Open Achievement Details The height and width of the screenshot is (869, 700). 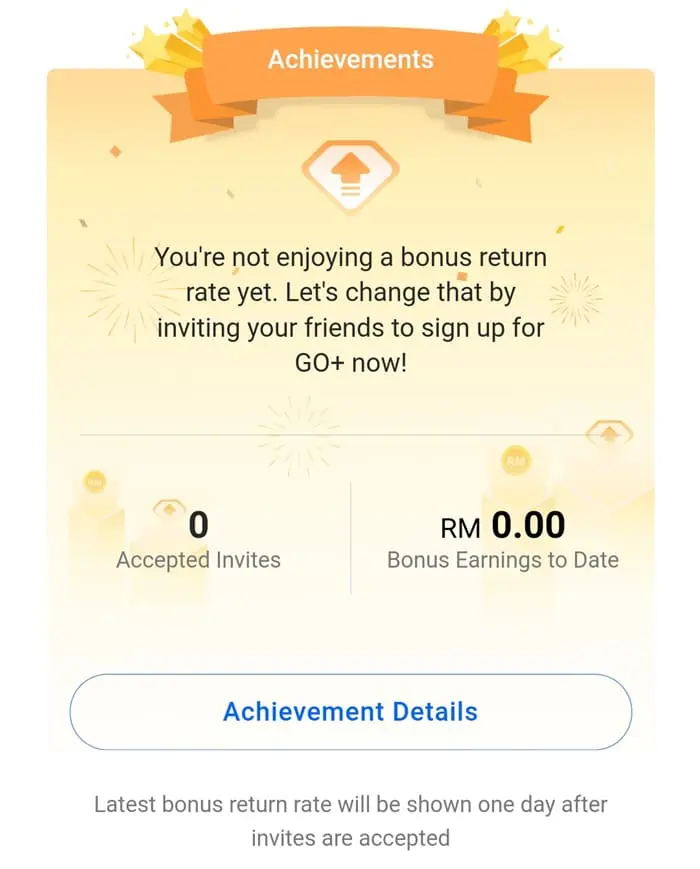350,712
